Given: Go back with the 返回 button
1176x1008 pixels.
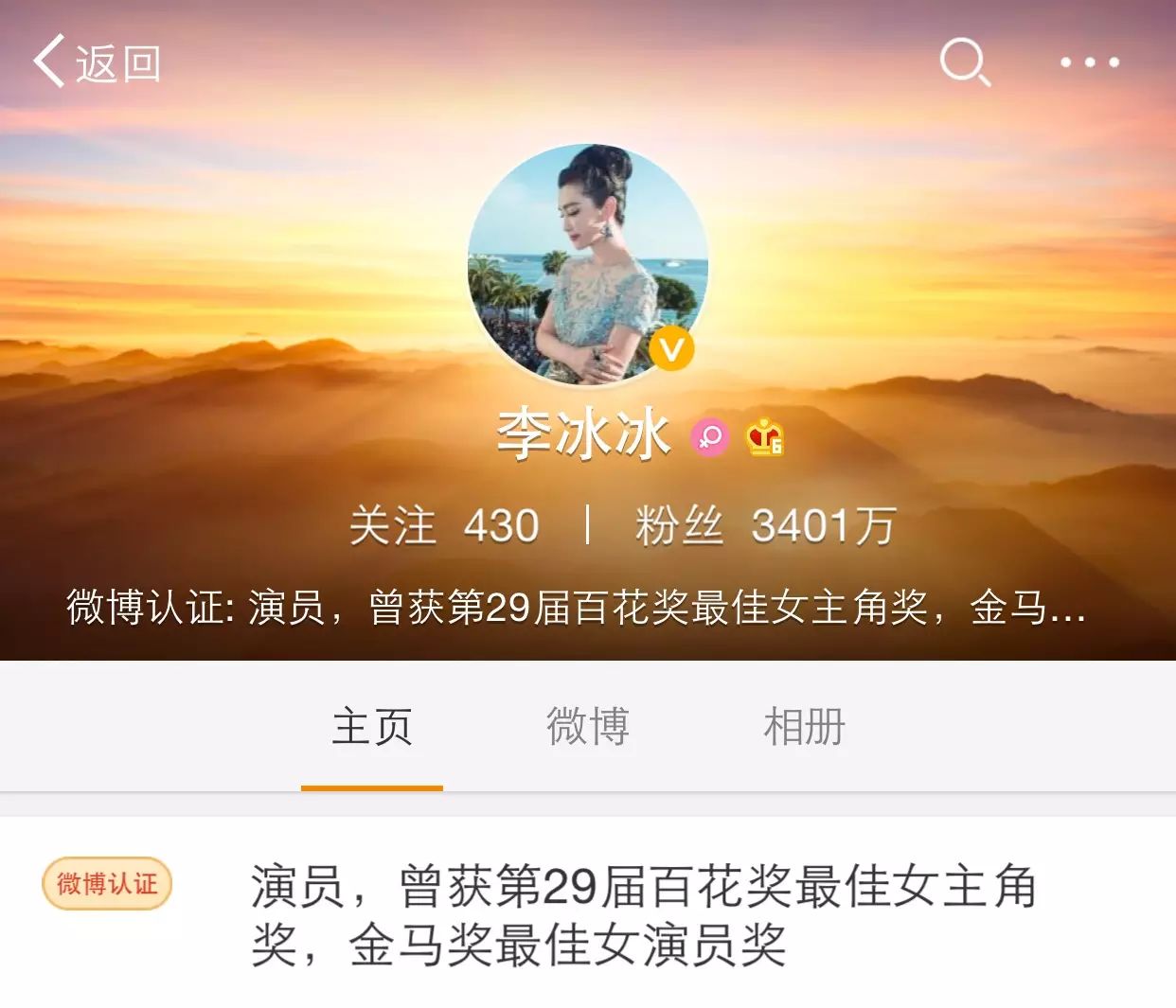Looking at the screenshot, I should coord(97,62).
